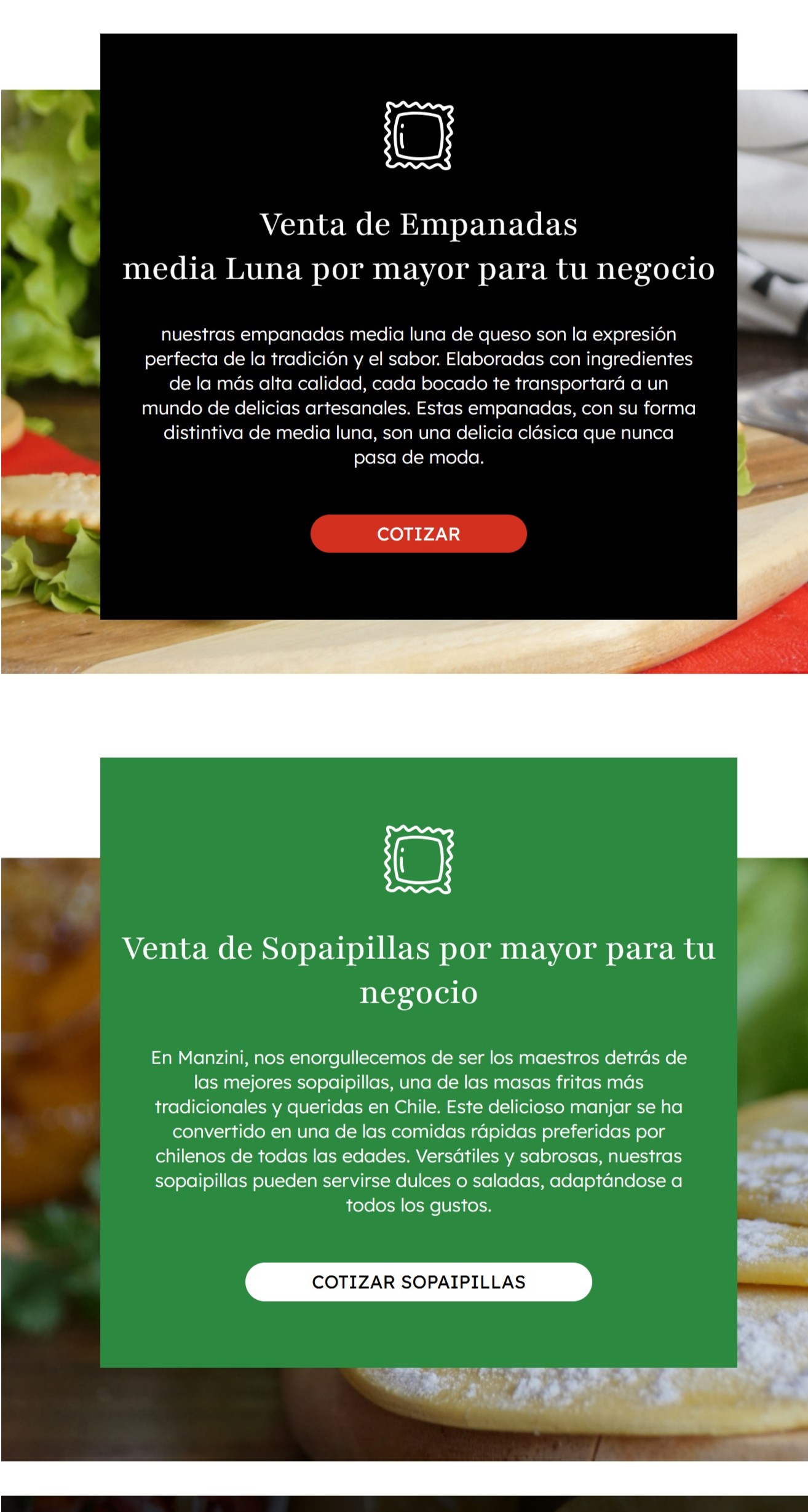
Task: Click the black empanadas card background
Action: tap(184, 591)
